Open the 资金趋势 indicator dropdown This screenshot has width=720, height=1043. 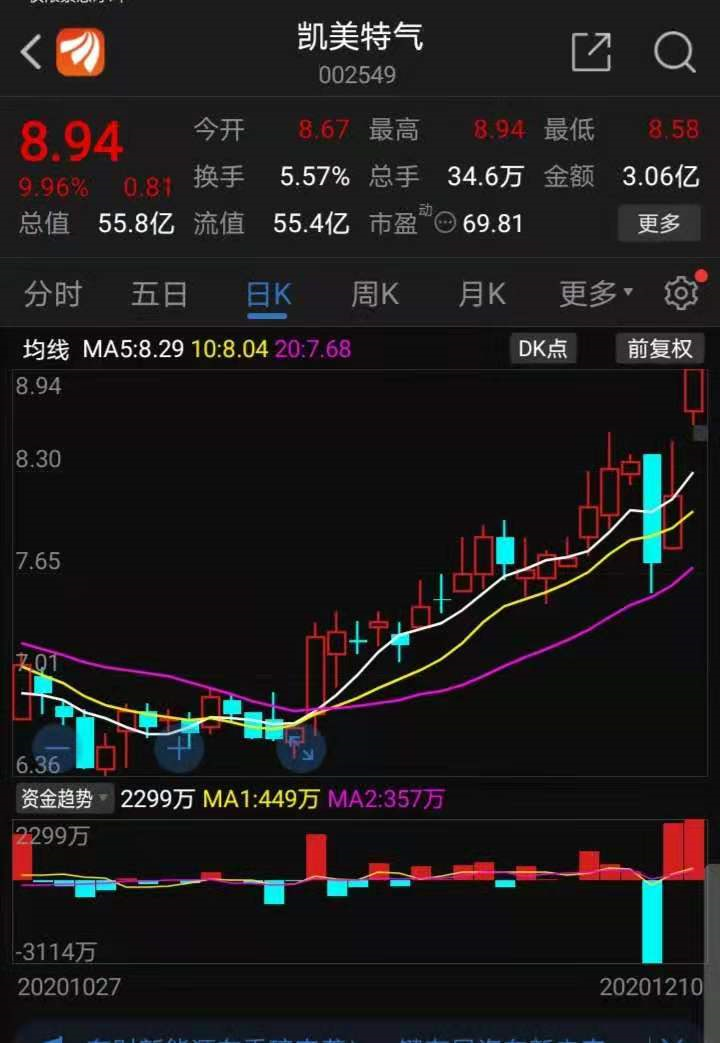(64, 799)
